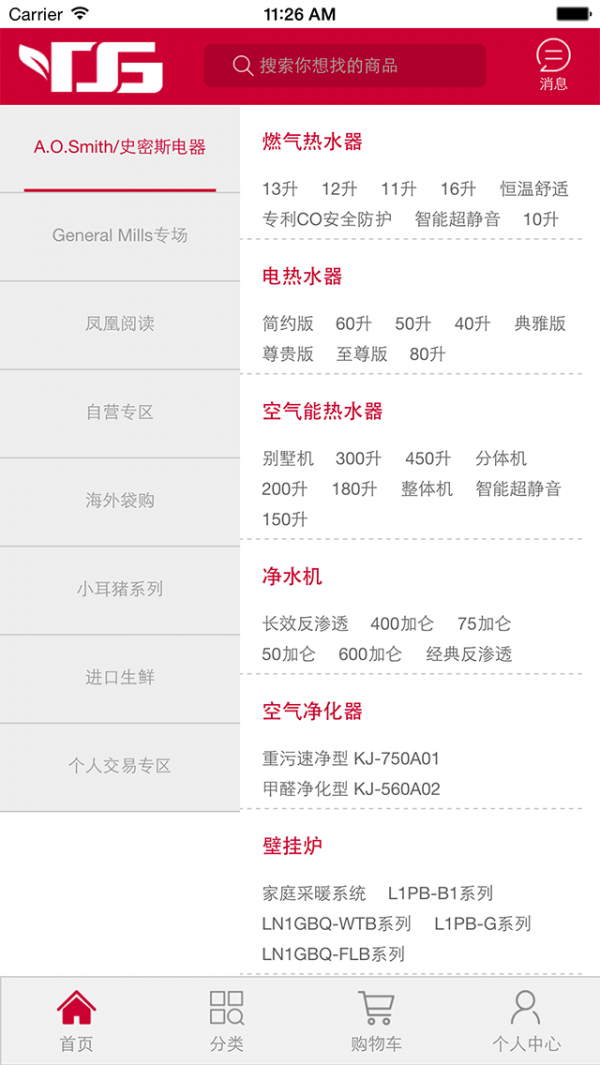Choose 简约版 under 电热水器
This screenshot has width=600, height=1065.
[x=288, y=324]
